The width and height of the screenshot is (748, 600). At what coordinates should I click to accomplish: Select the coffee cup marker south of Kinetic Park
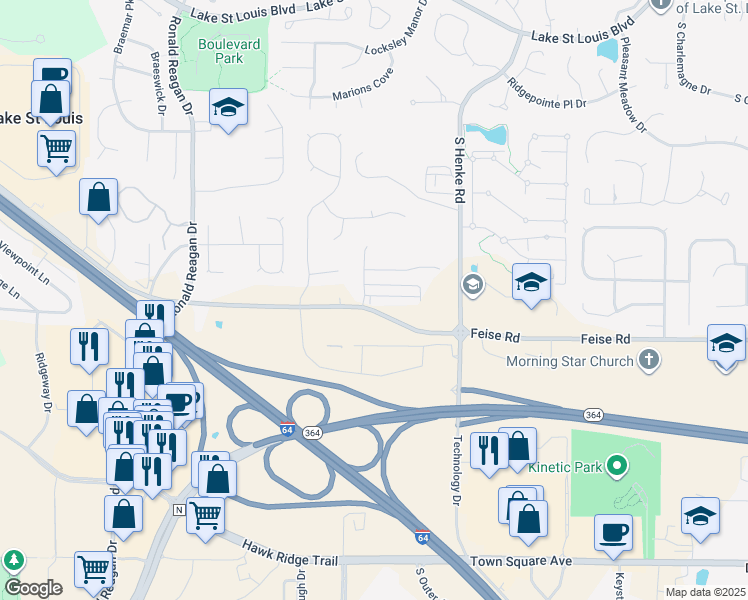[613, 532]
